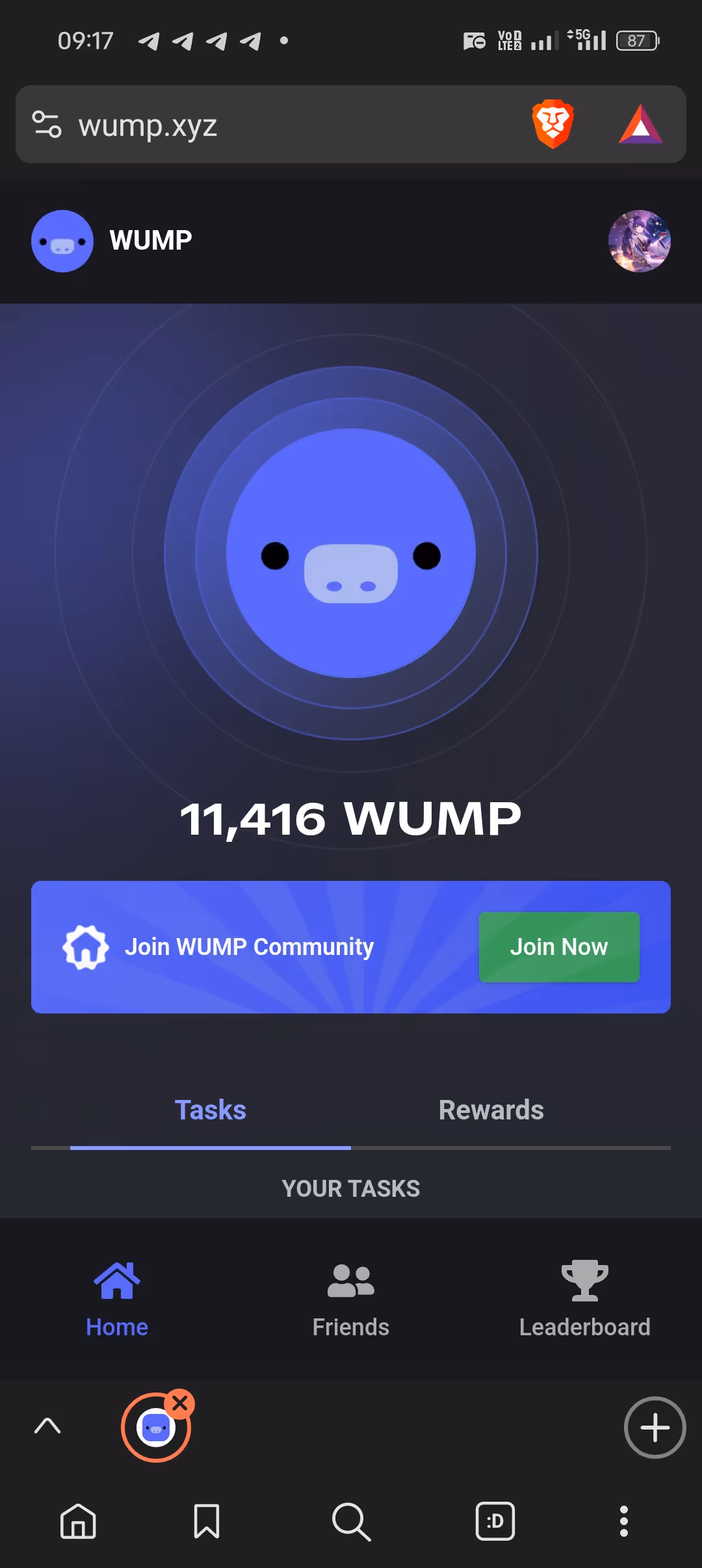Go to Home in bottom navigation

[x=117, y=1298]
